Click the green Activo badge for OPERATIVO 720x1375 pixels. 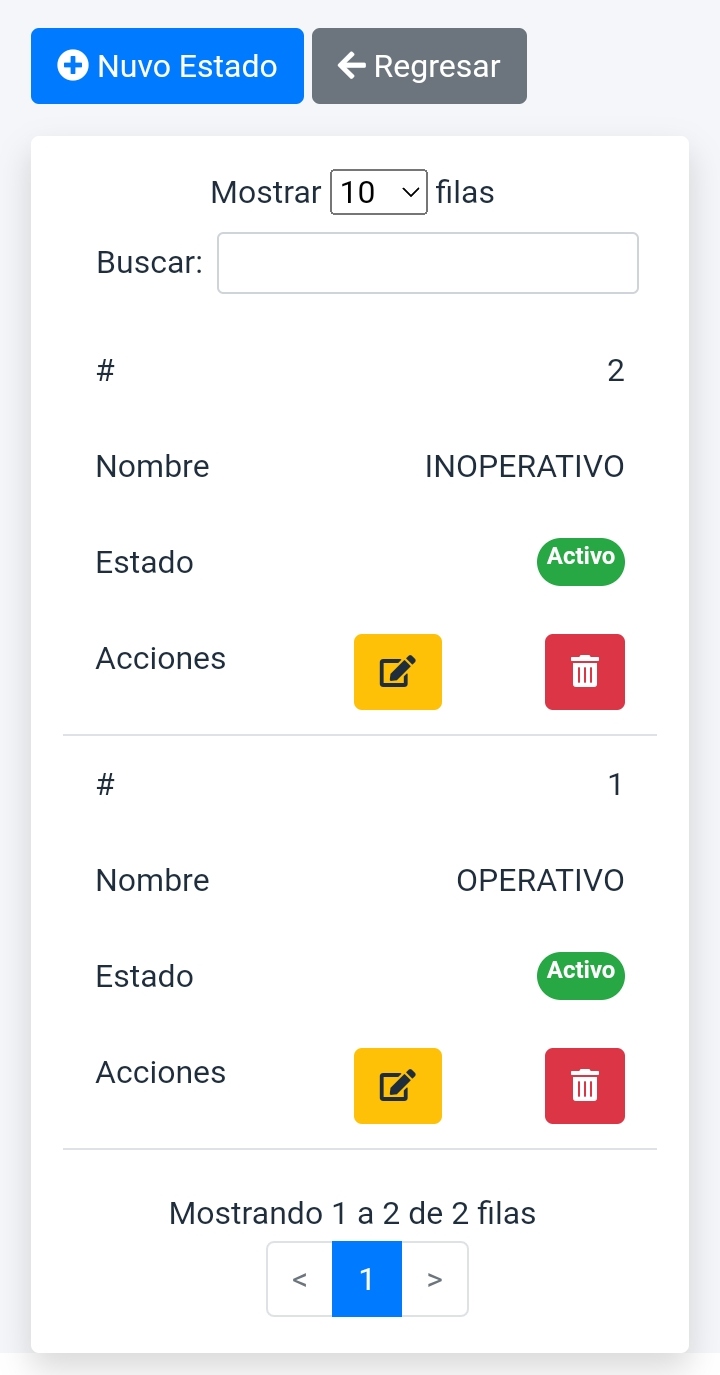click(x=580, y=975)
